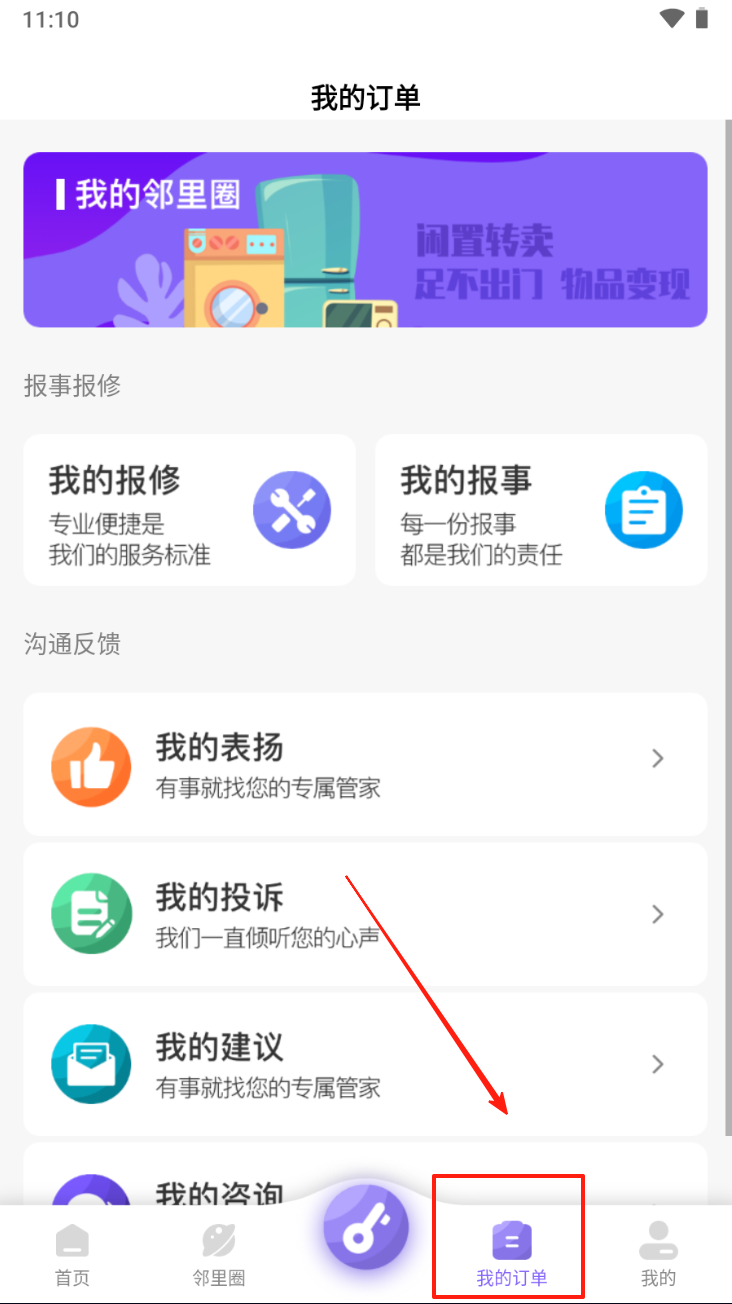Go to the 我的 tab
Image resolution: width=732 pixels, height=1304 pixels.
coord(658,1254)
